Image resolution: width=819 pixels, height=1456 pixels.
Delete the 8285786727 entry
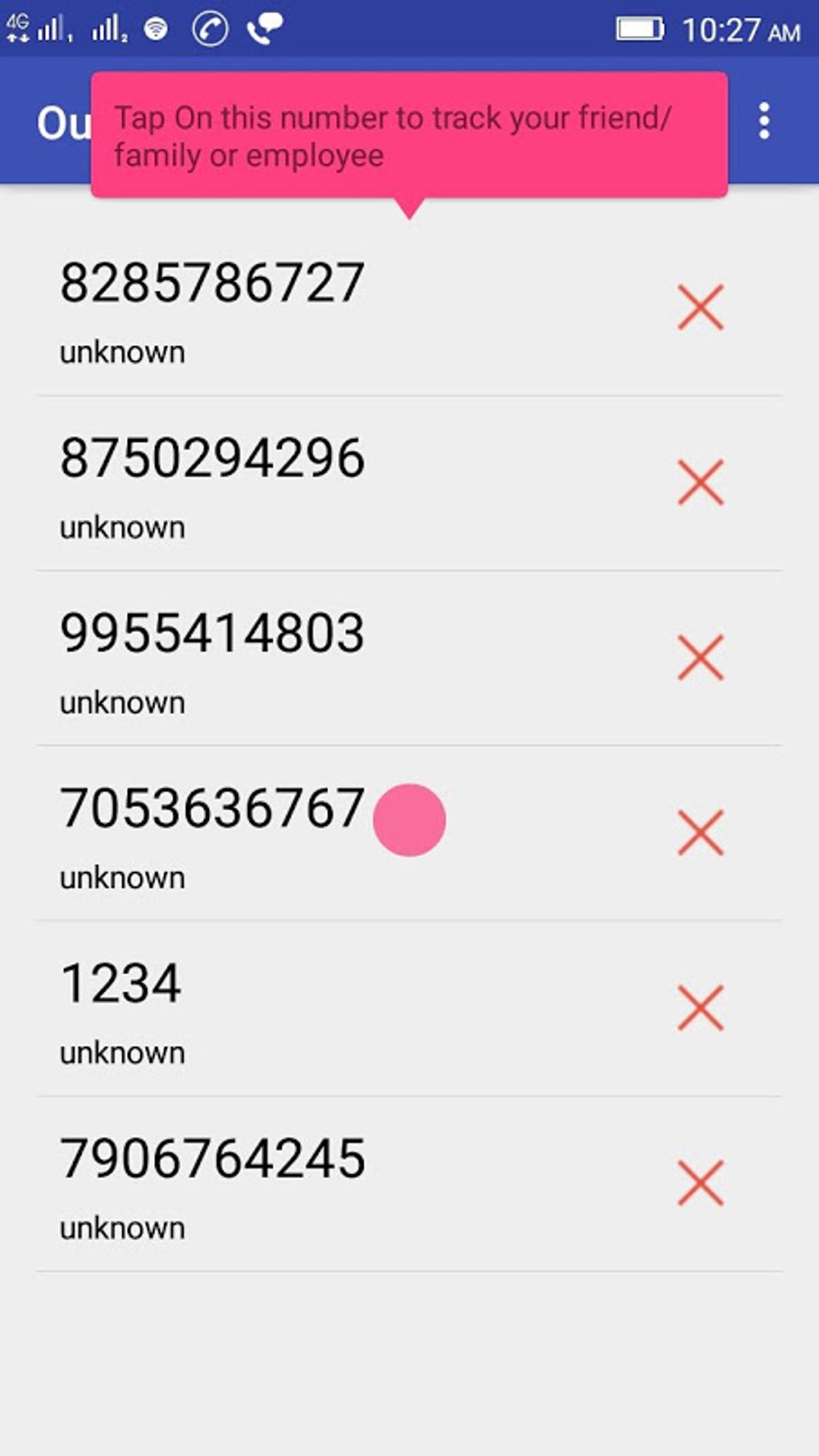coord(701,307)
